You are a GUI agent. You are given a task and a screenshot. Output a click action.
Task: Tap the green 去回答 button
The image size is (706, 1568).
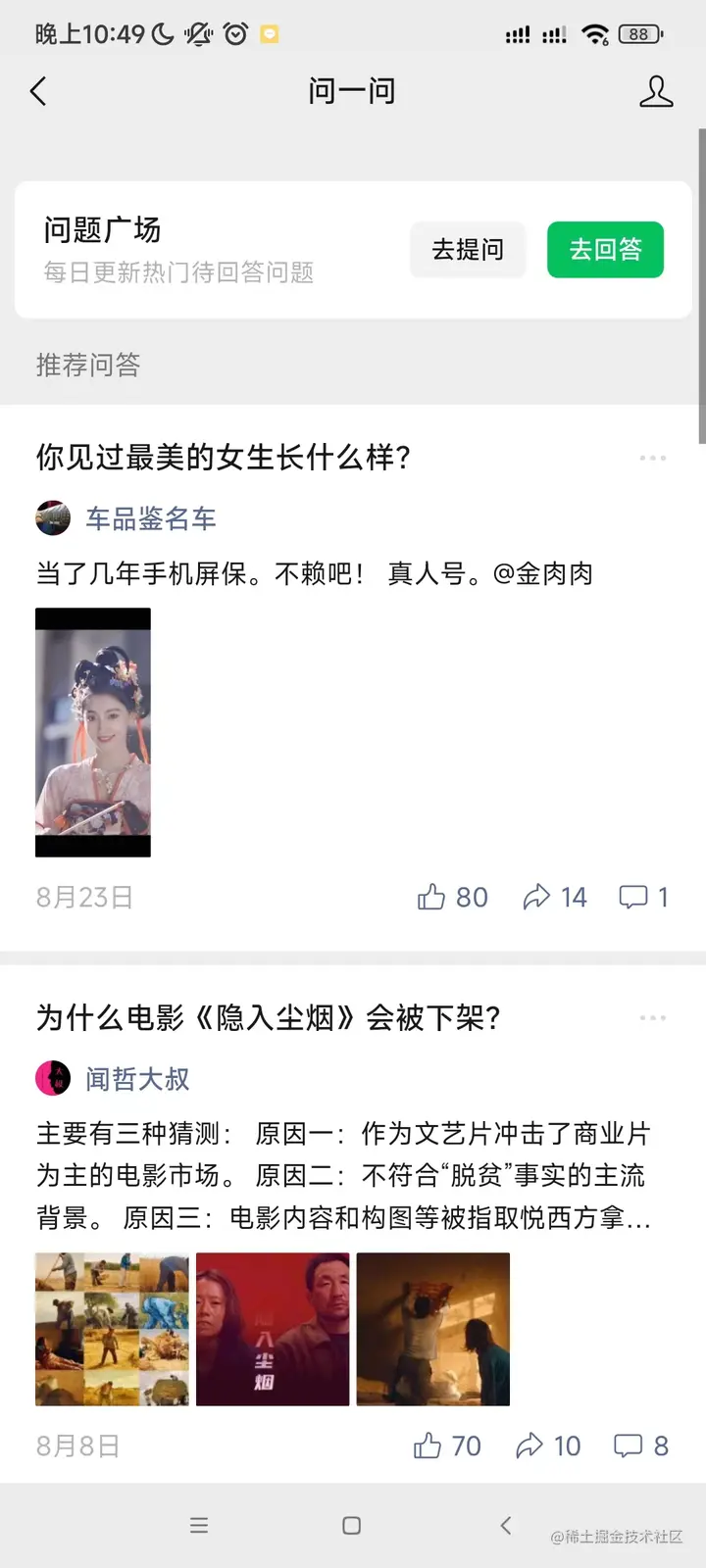click(605, 250)
